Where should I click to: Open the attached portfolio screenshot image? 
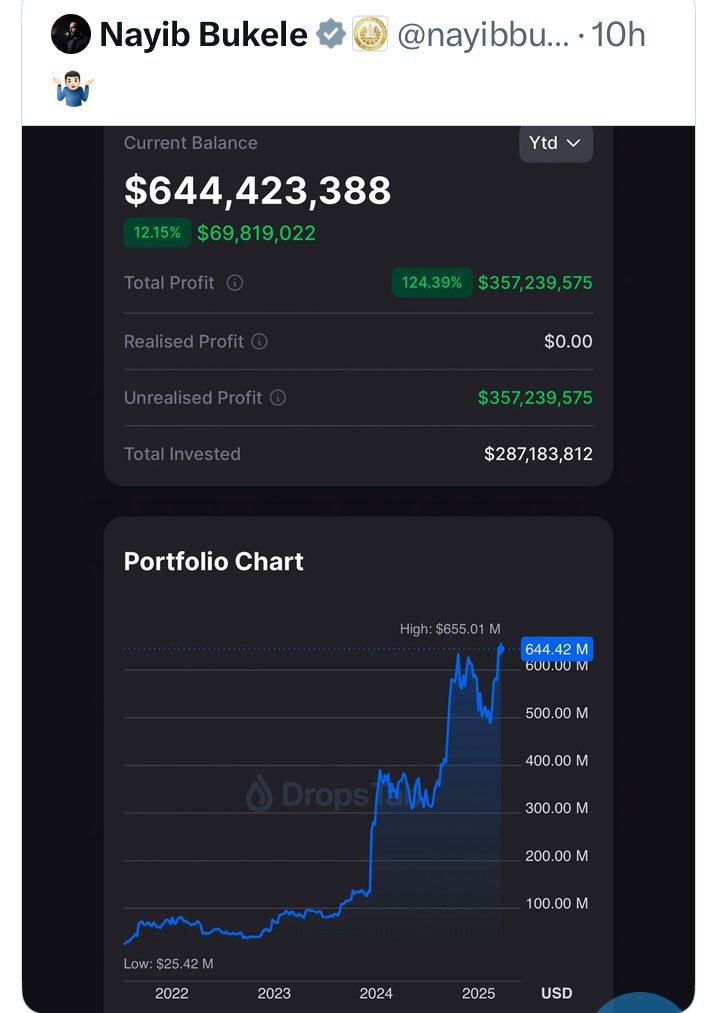point(358,560)
